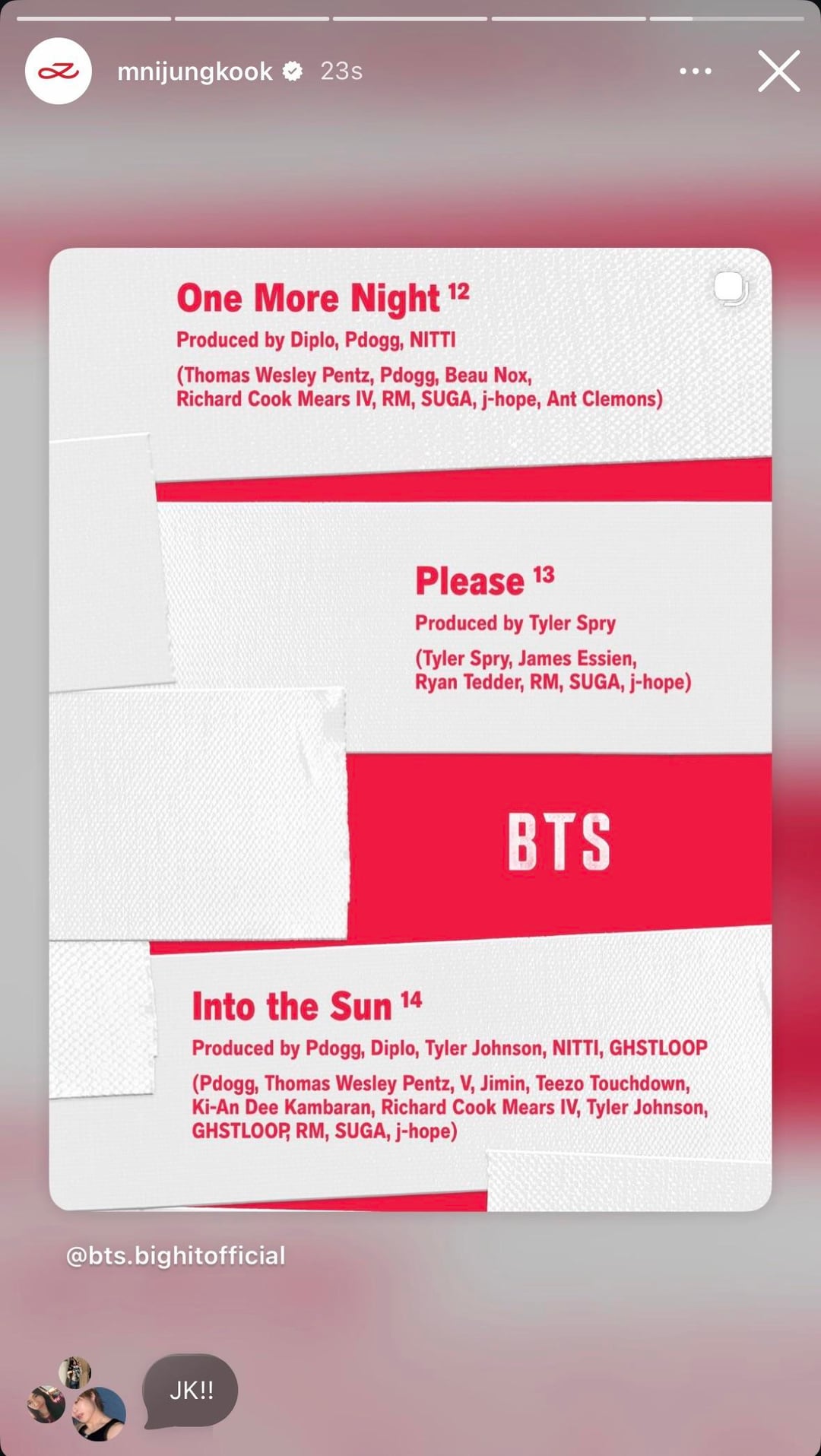Close the story viewer
Viewport: 821px width, 1456px height.
tap(778, 71)
